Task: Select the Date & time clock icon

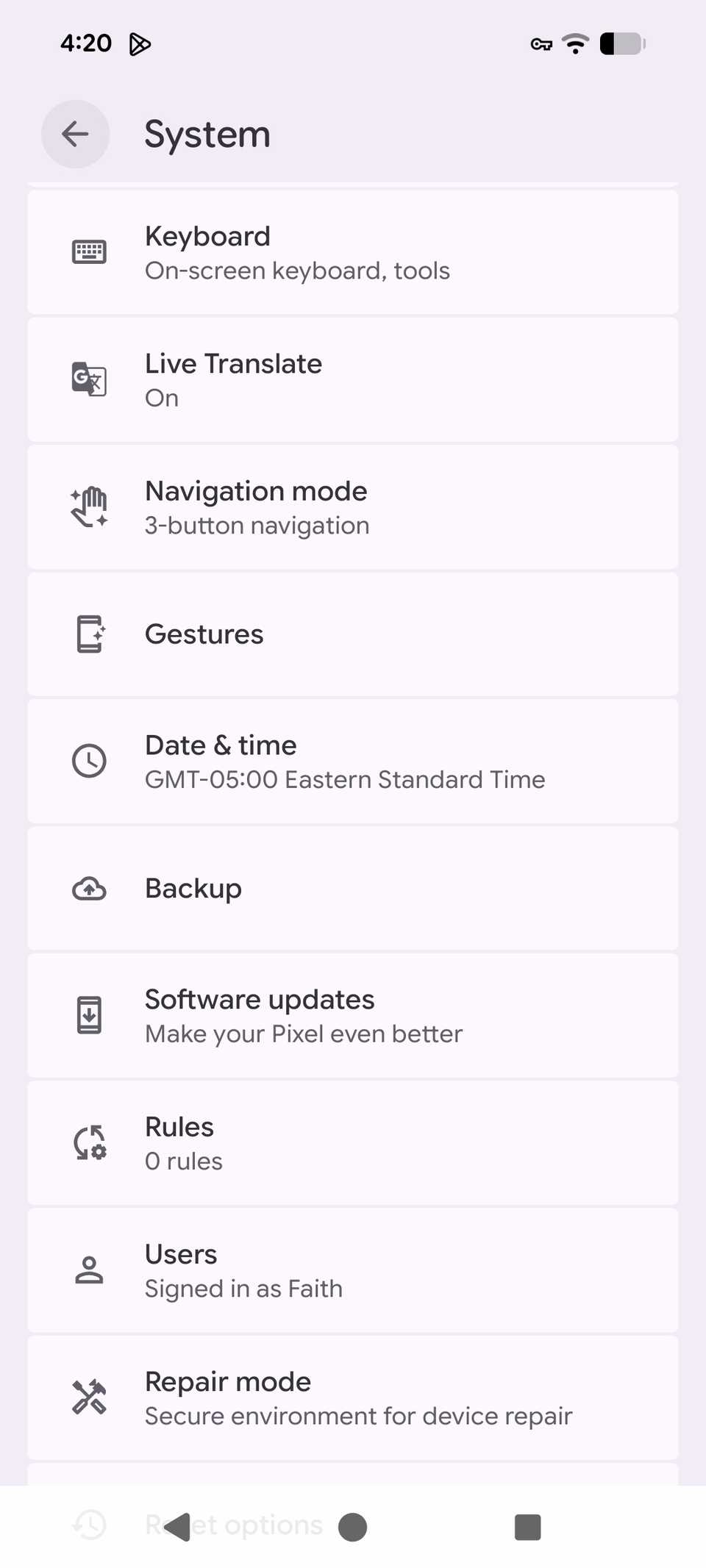Action: [x=89, y=761]
